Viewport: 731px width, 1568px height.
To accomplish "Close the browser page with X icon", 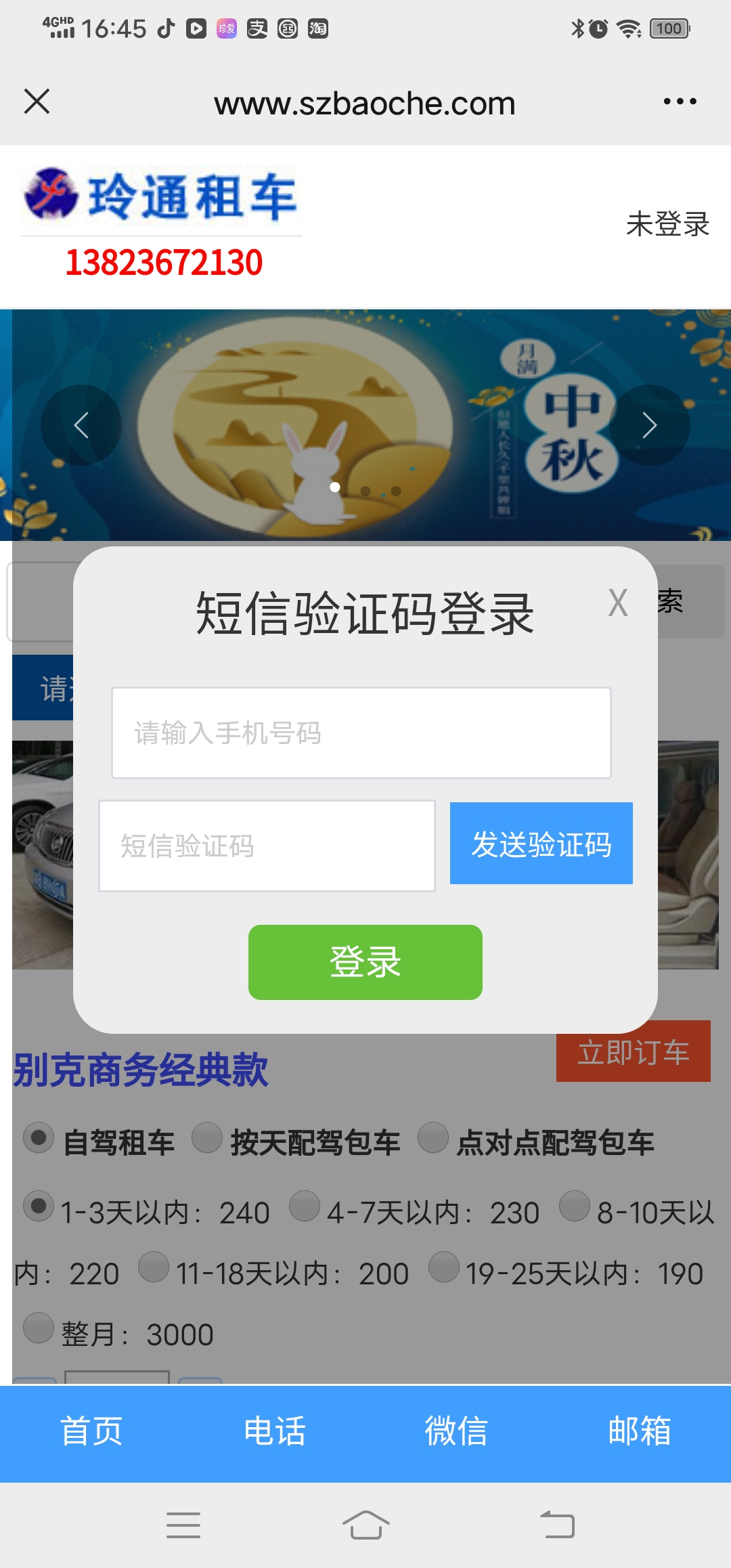I will point(37,102).
